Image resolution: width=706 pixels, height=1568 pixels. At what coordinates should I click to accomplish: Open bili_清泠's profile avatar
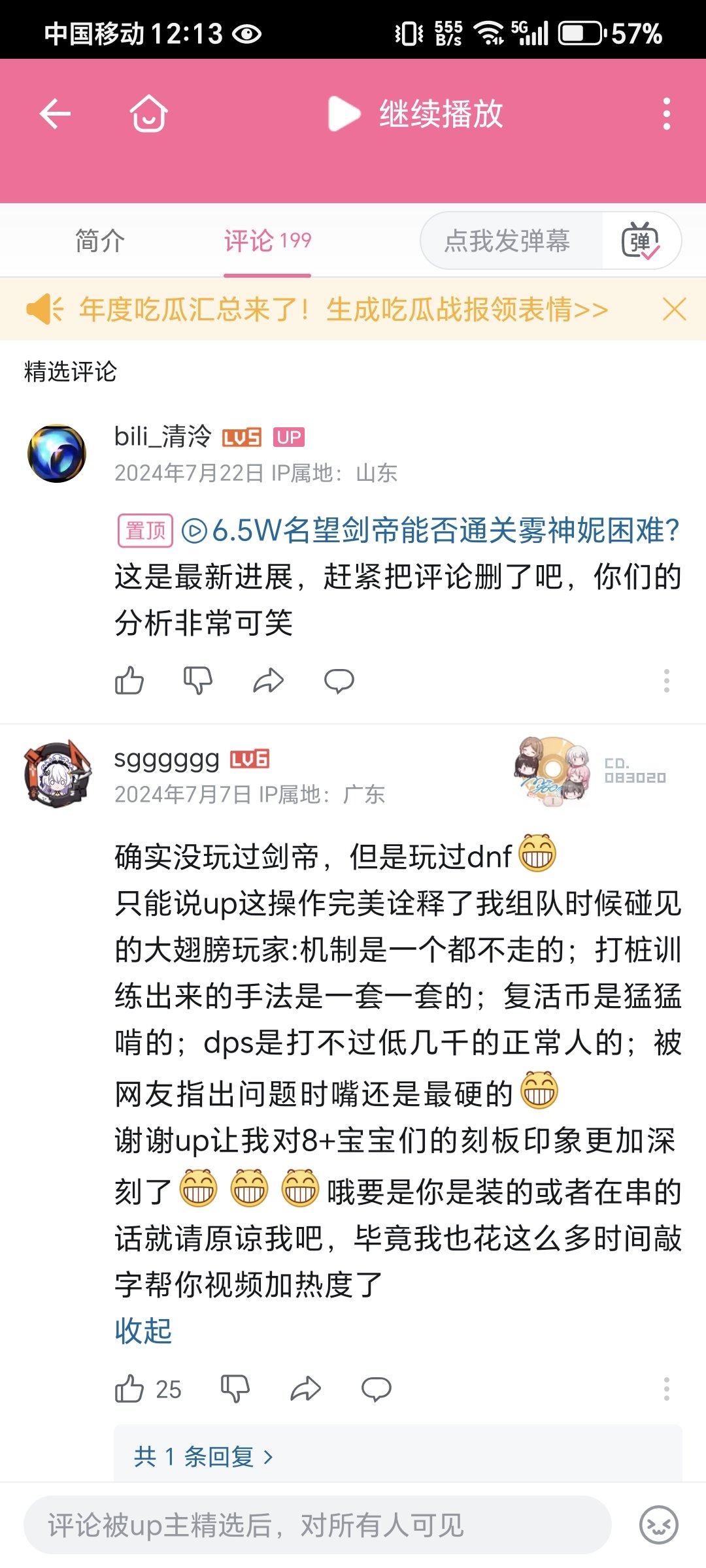(x=57, y=453)
